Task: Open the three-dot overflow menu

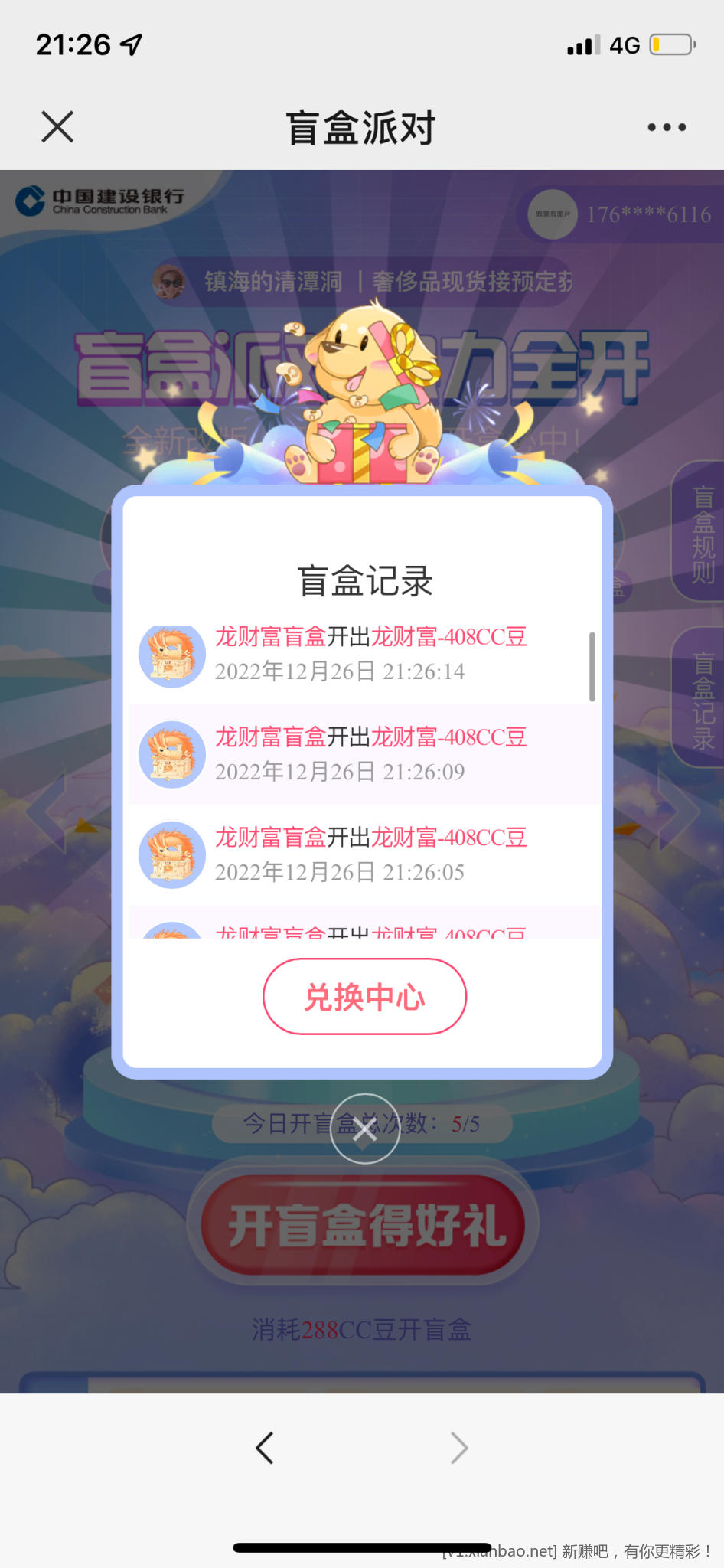Action: pyautogui.click(x=667, y=127)
